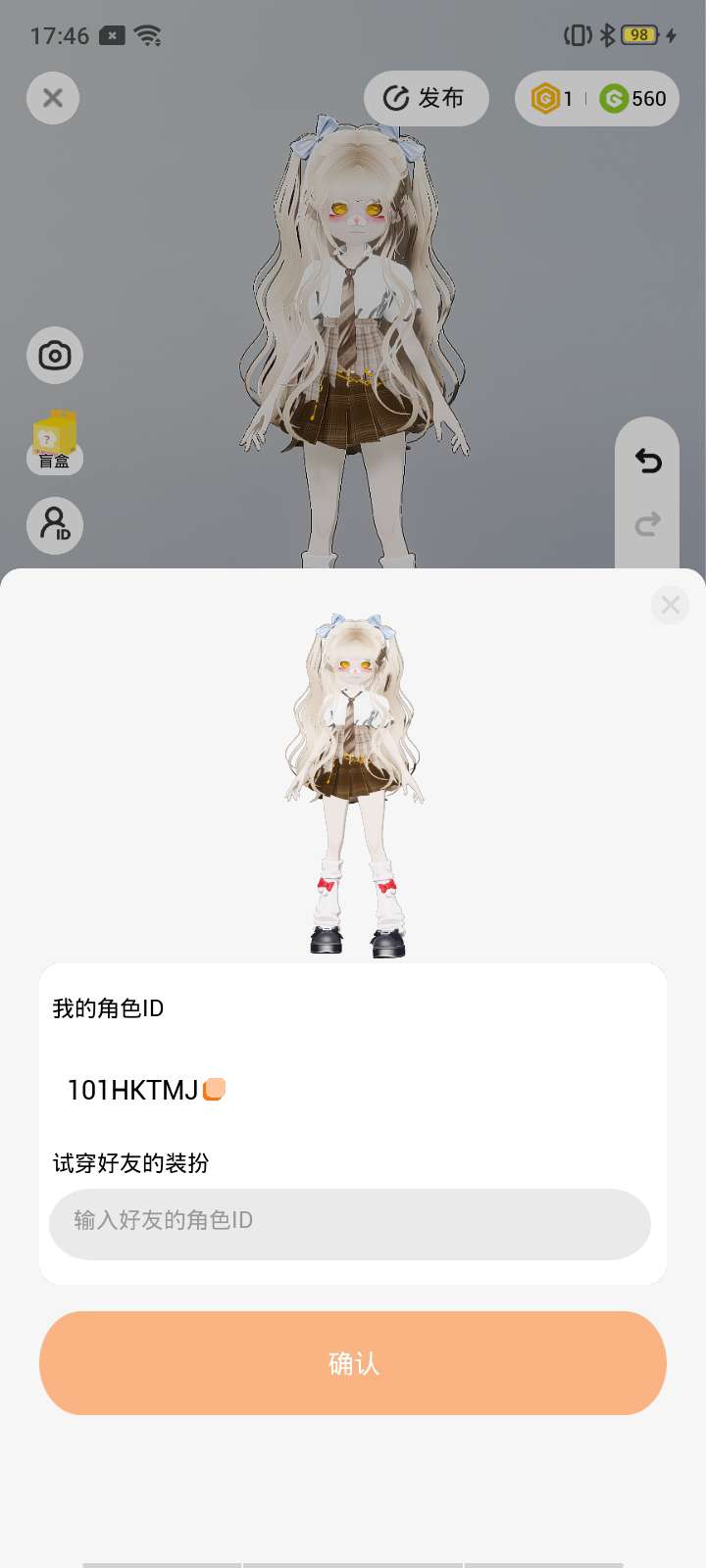Image resolution: width=706 pixels, height=1568 pixels.
Task: Undo the last outfit change
Action: click(648, 461)
